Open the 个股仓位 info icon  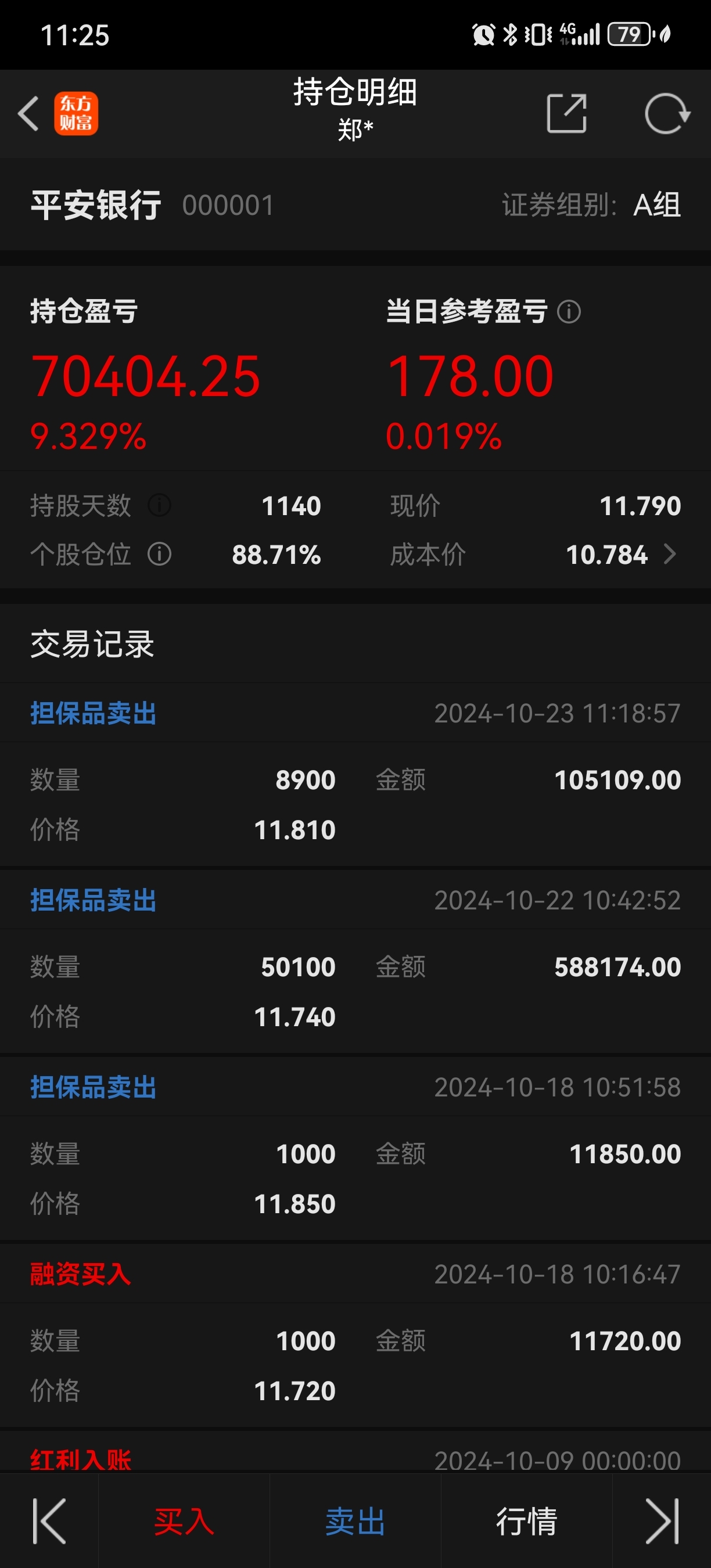[x=160, y=555]
